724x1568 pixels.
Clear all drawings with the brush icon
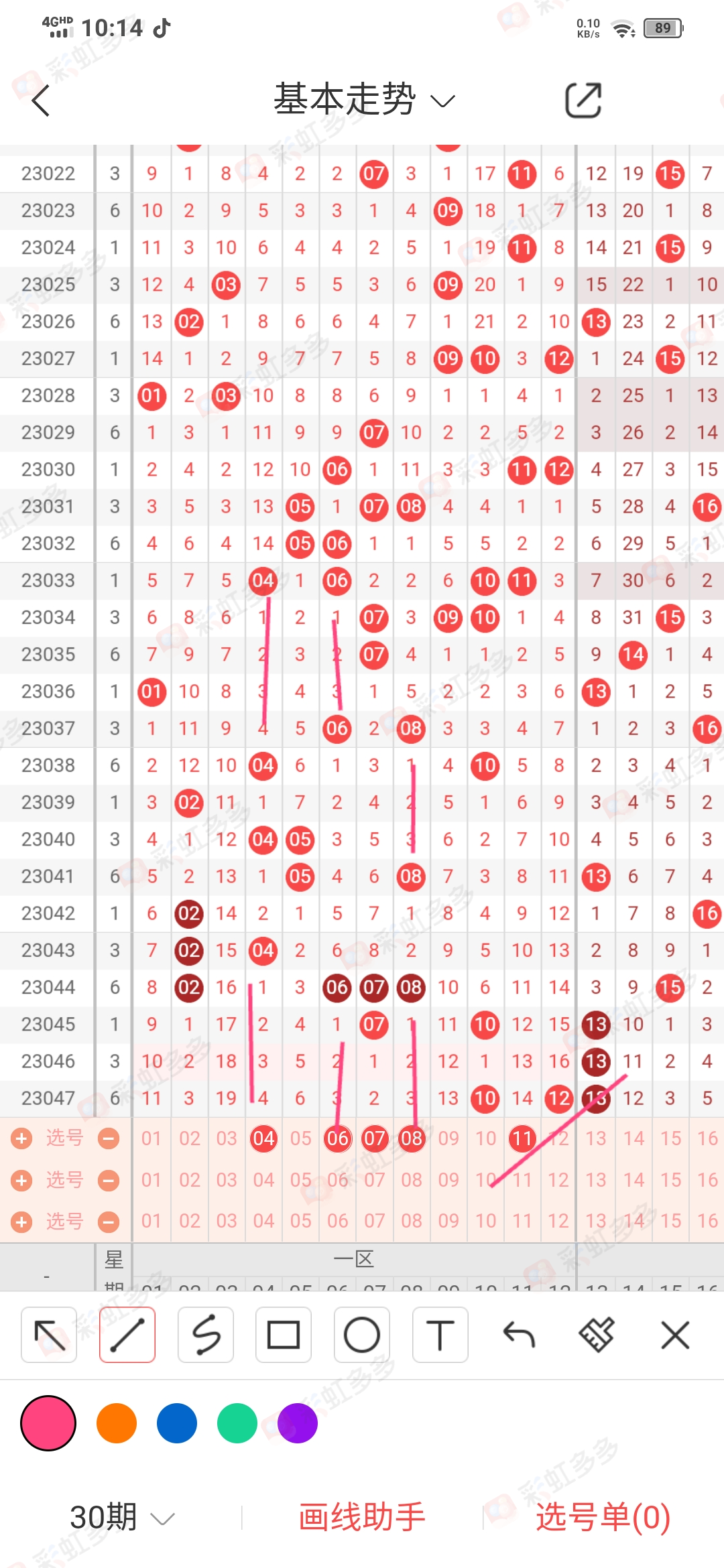[597, 1335]
